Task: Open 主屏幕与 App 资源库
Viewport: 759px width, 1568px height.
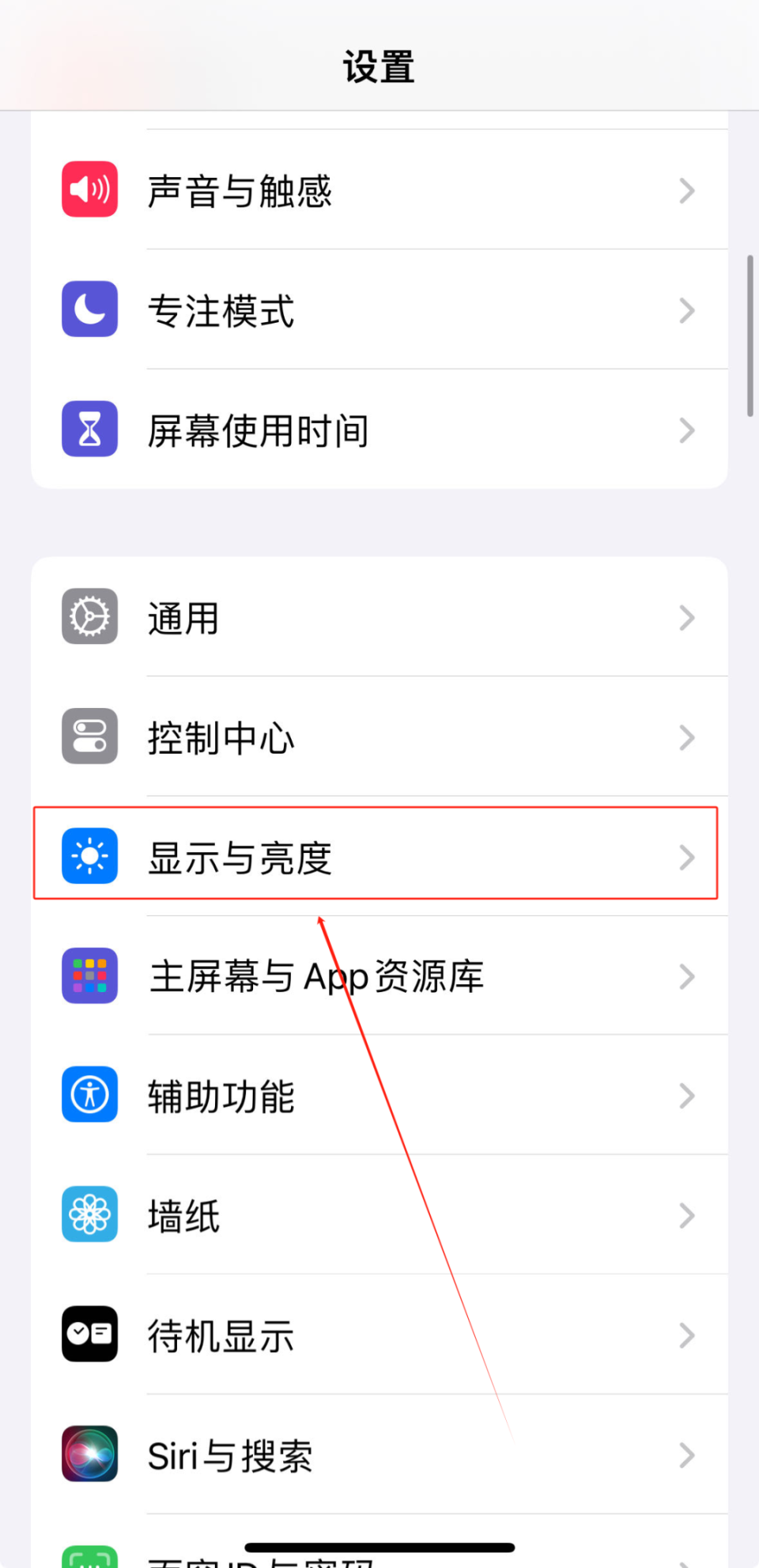Action: point(378,975)
